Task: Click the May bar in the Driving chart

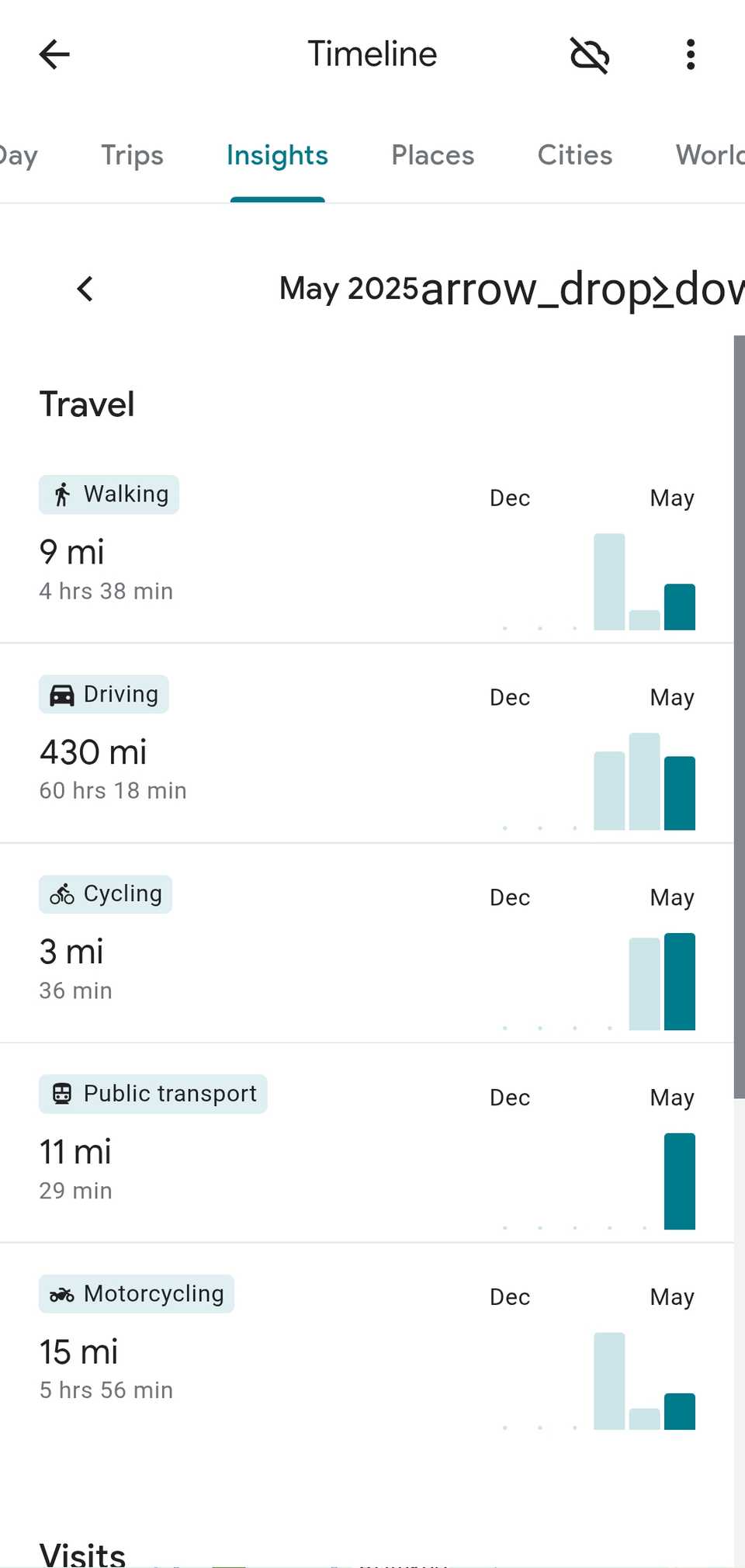Action: pos(679,792)
